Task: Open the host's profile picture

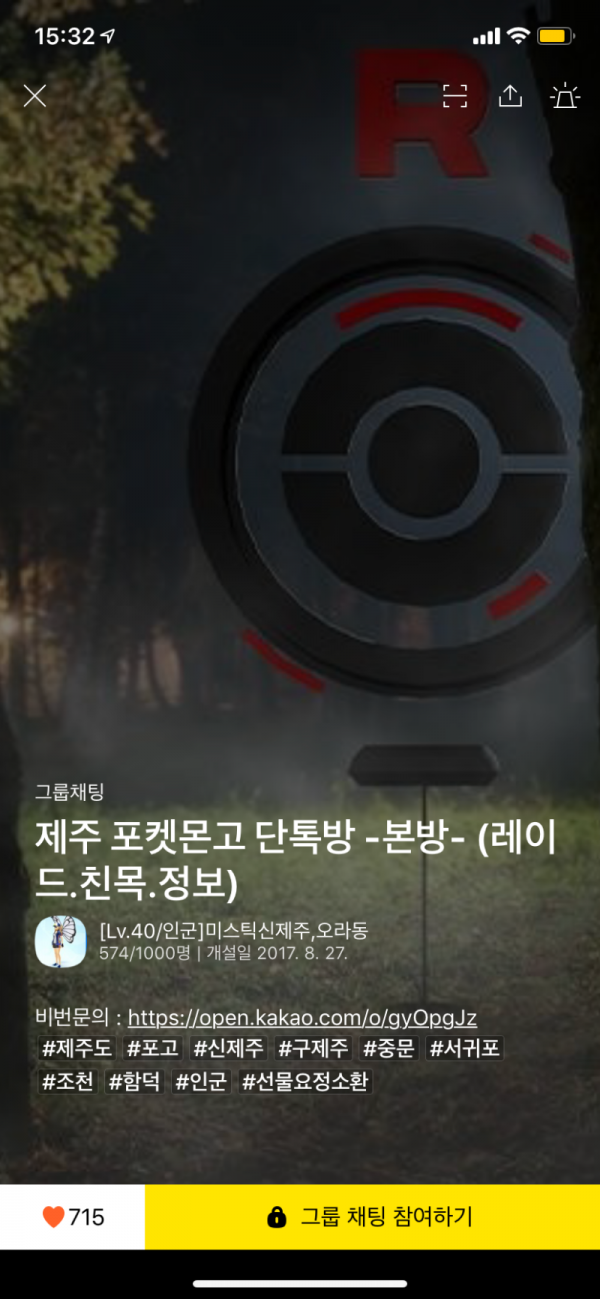Action: coord(60,941)
